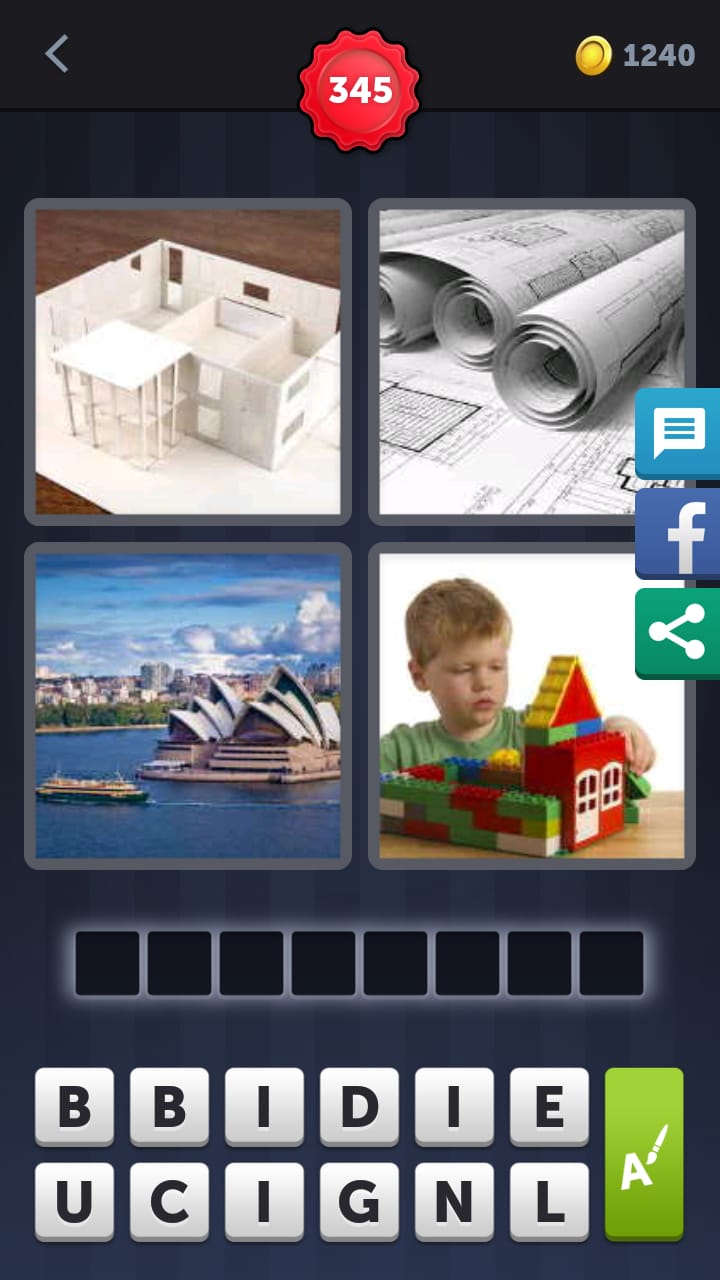The image size is (720, 1280).
Task: Open the blue chat message button
Action: 679,433
